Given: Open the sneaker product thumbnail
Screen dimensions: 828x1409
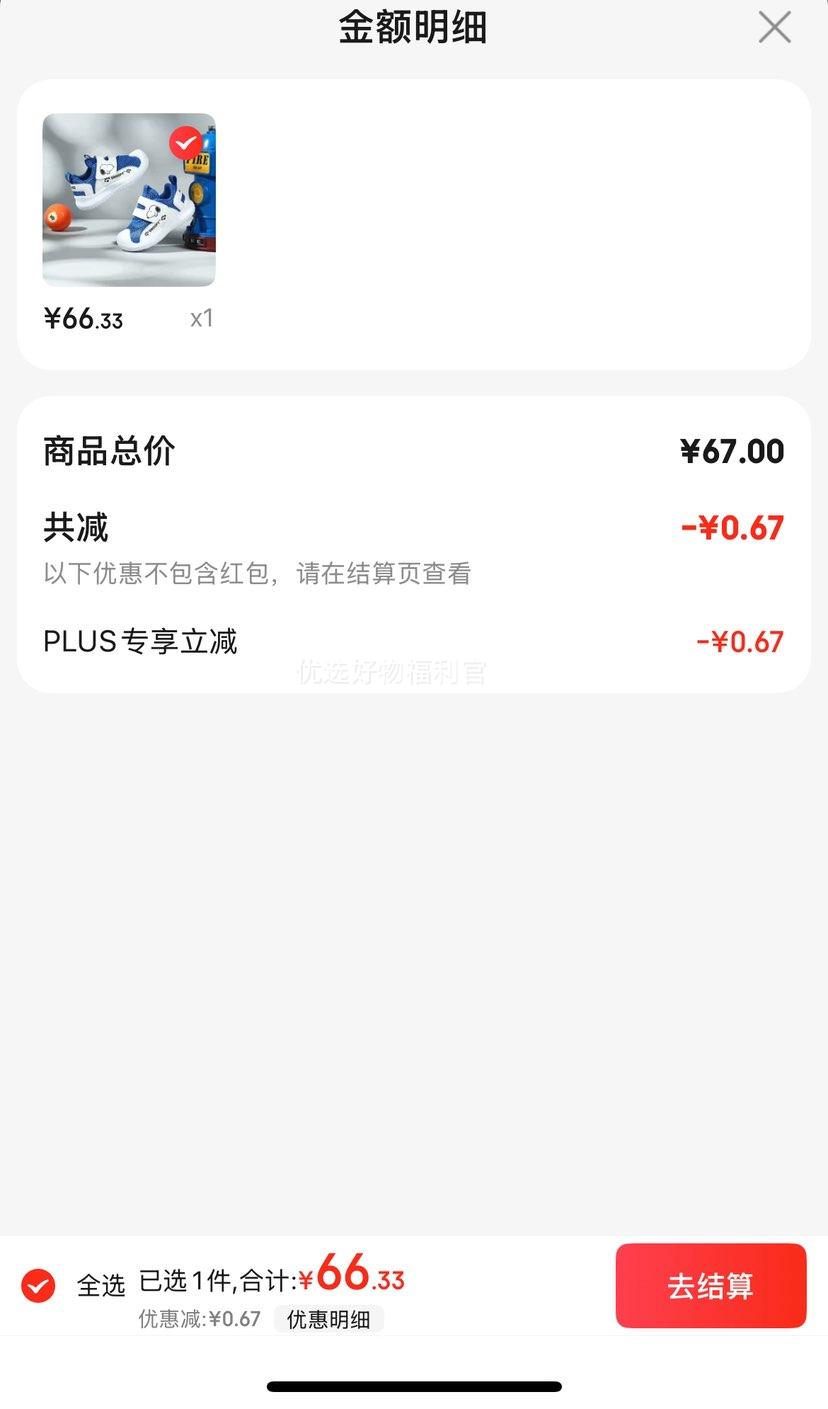Looking at the screenshot, I should (x=128, y=200).
